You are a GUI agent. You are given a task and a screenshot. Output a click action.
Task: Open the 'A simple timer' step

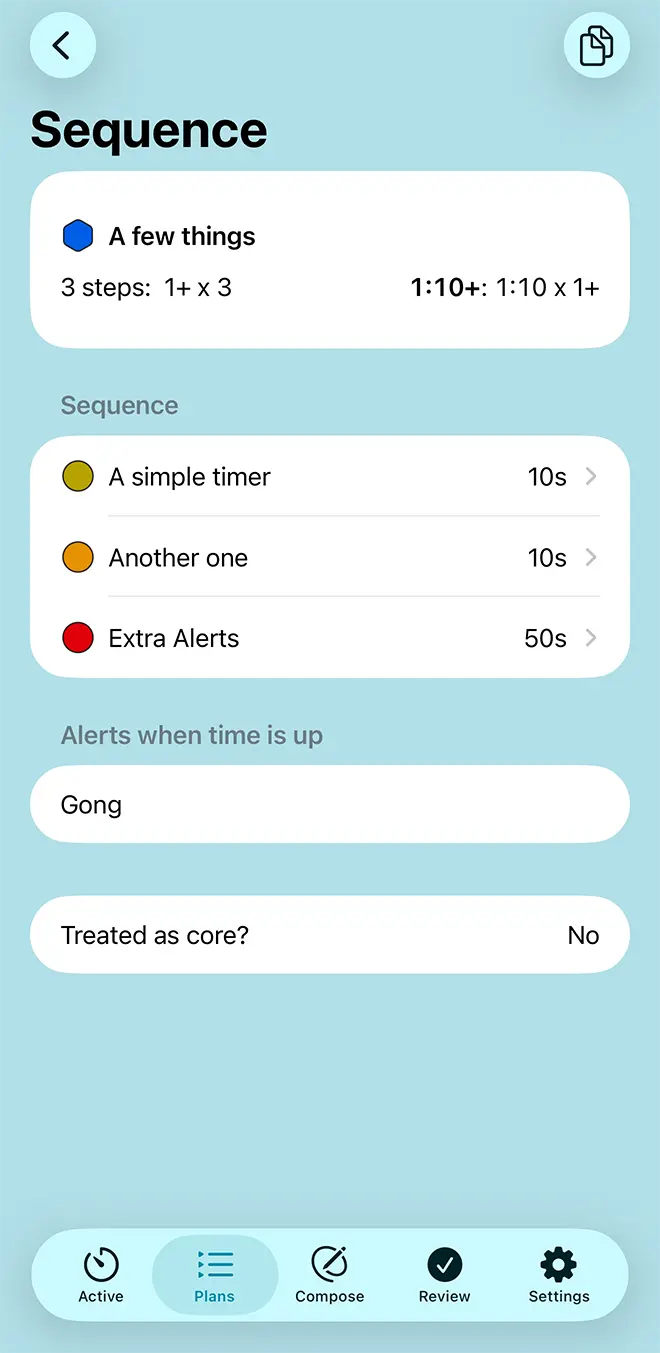coord(330,477)
